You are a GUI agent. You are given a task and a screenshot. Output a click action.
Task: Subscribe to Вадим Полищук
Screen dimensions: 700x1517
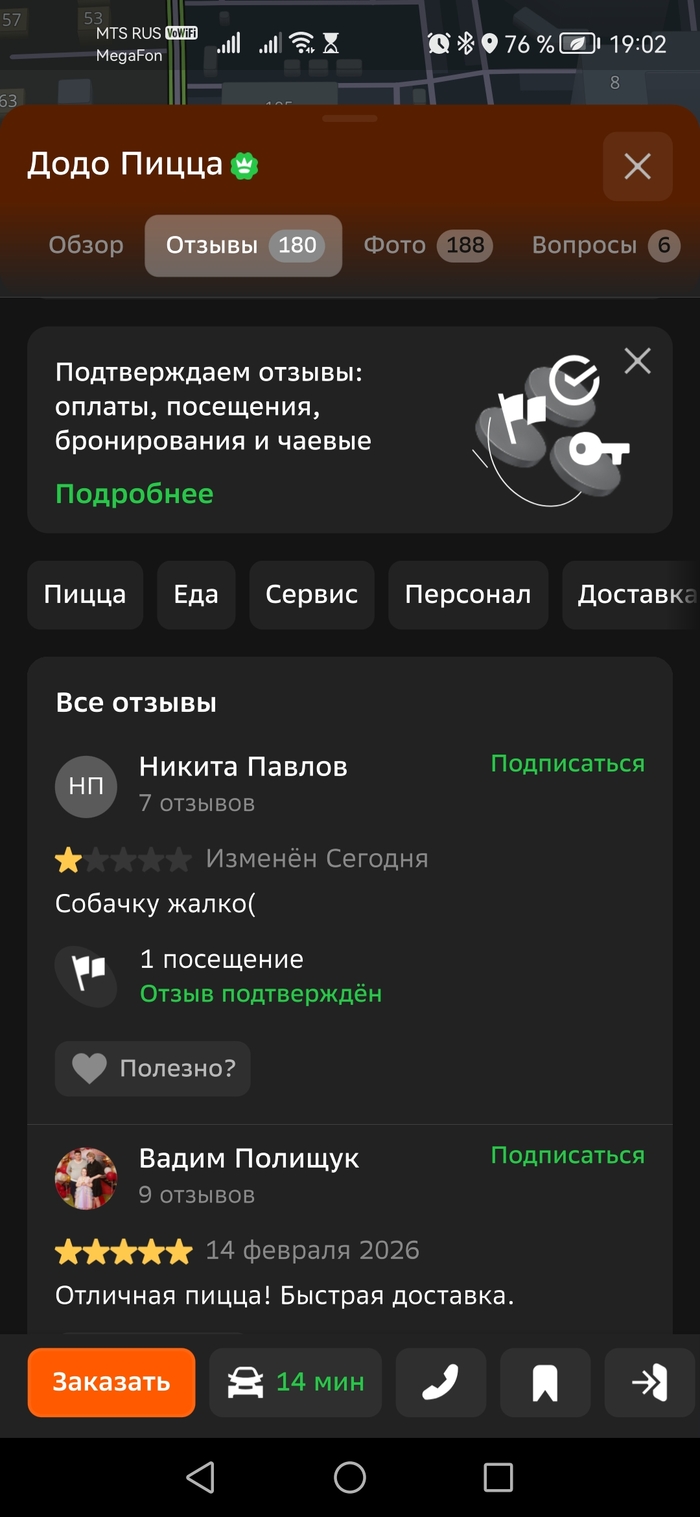[x=567, y=1156]
